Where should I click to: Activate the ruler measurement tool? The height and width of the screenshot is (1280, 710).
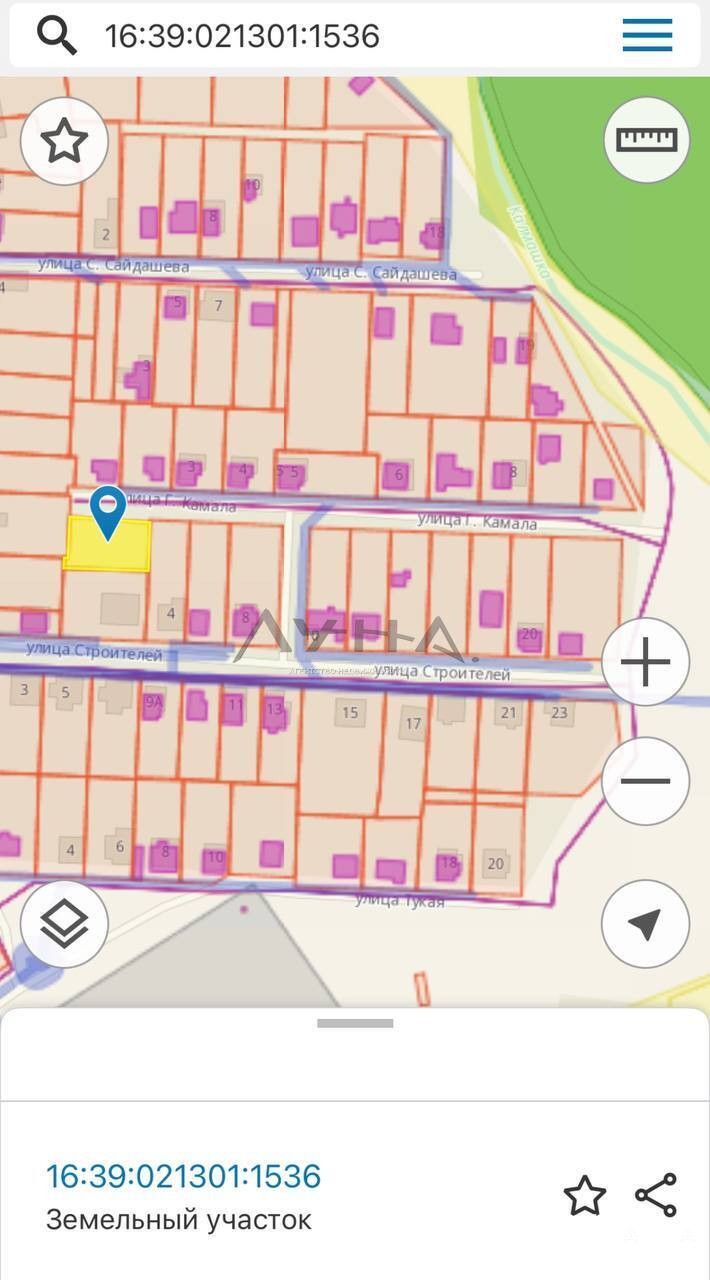tap(646, 139)
